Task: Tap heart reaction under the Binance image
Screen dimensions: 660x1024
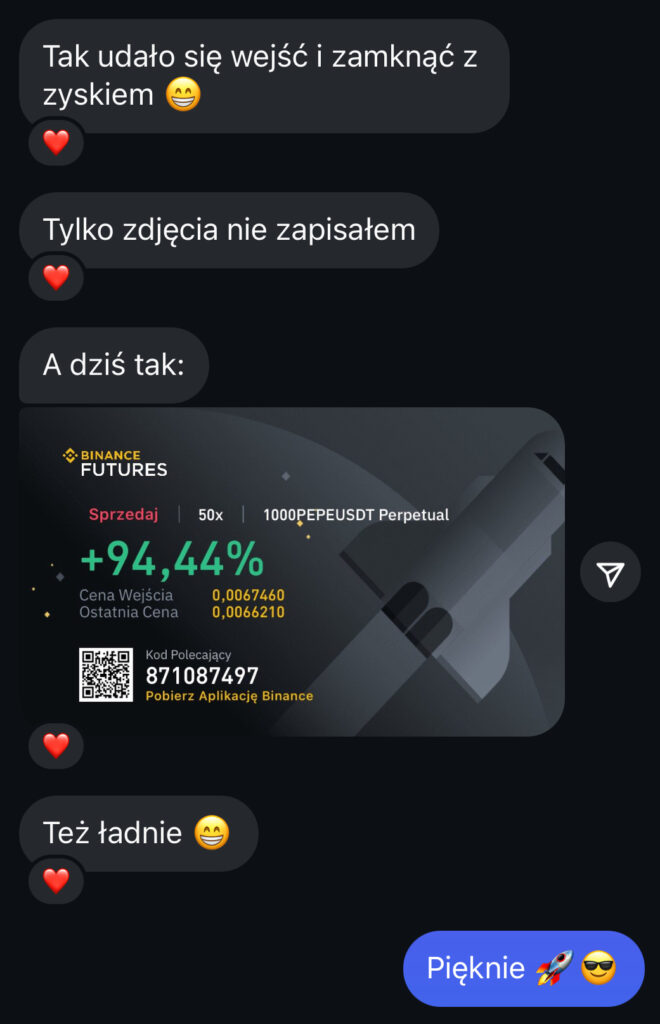Action: tap(56, 745)
